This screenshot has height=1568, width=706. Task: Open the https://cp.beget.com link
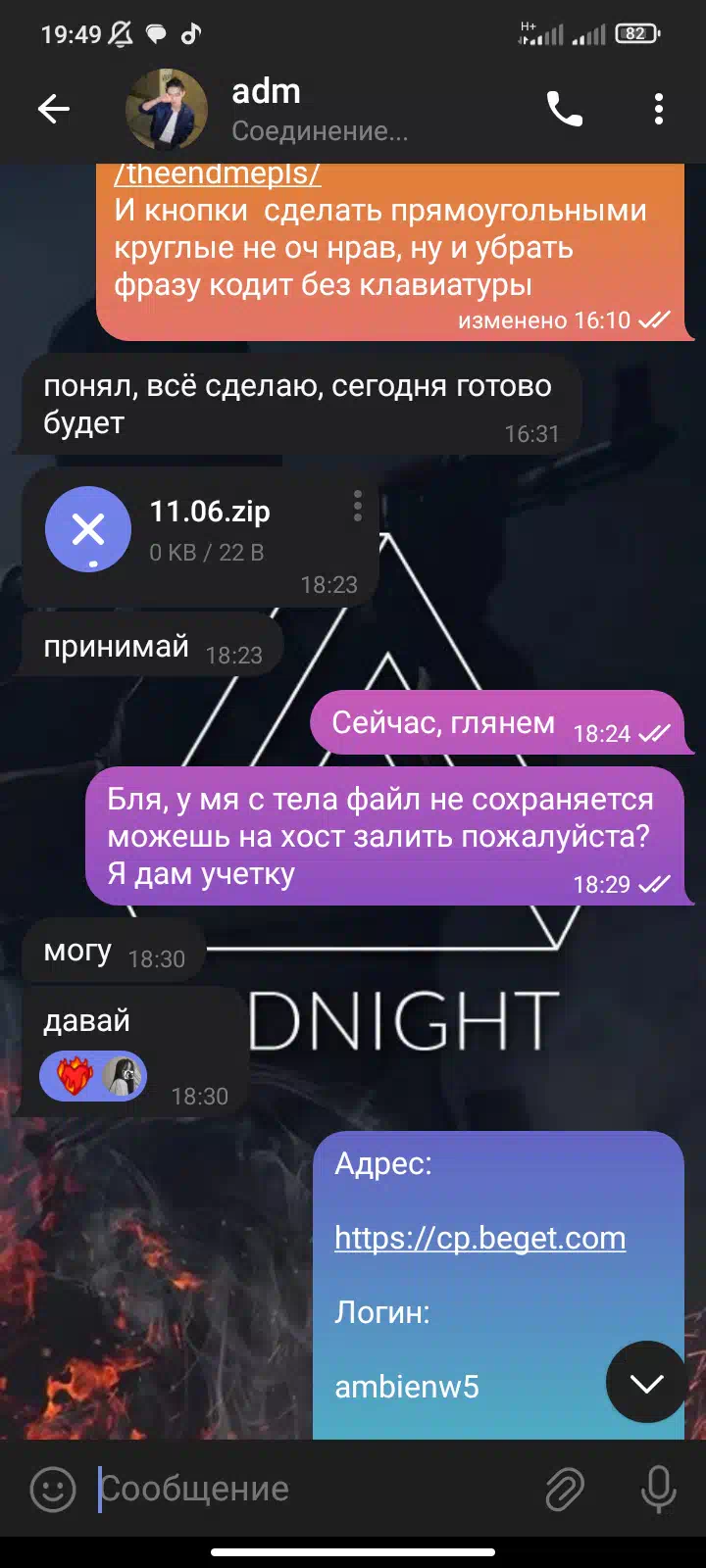[x=479, y=1238]
